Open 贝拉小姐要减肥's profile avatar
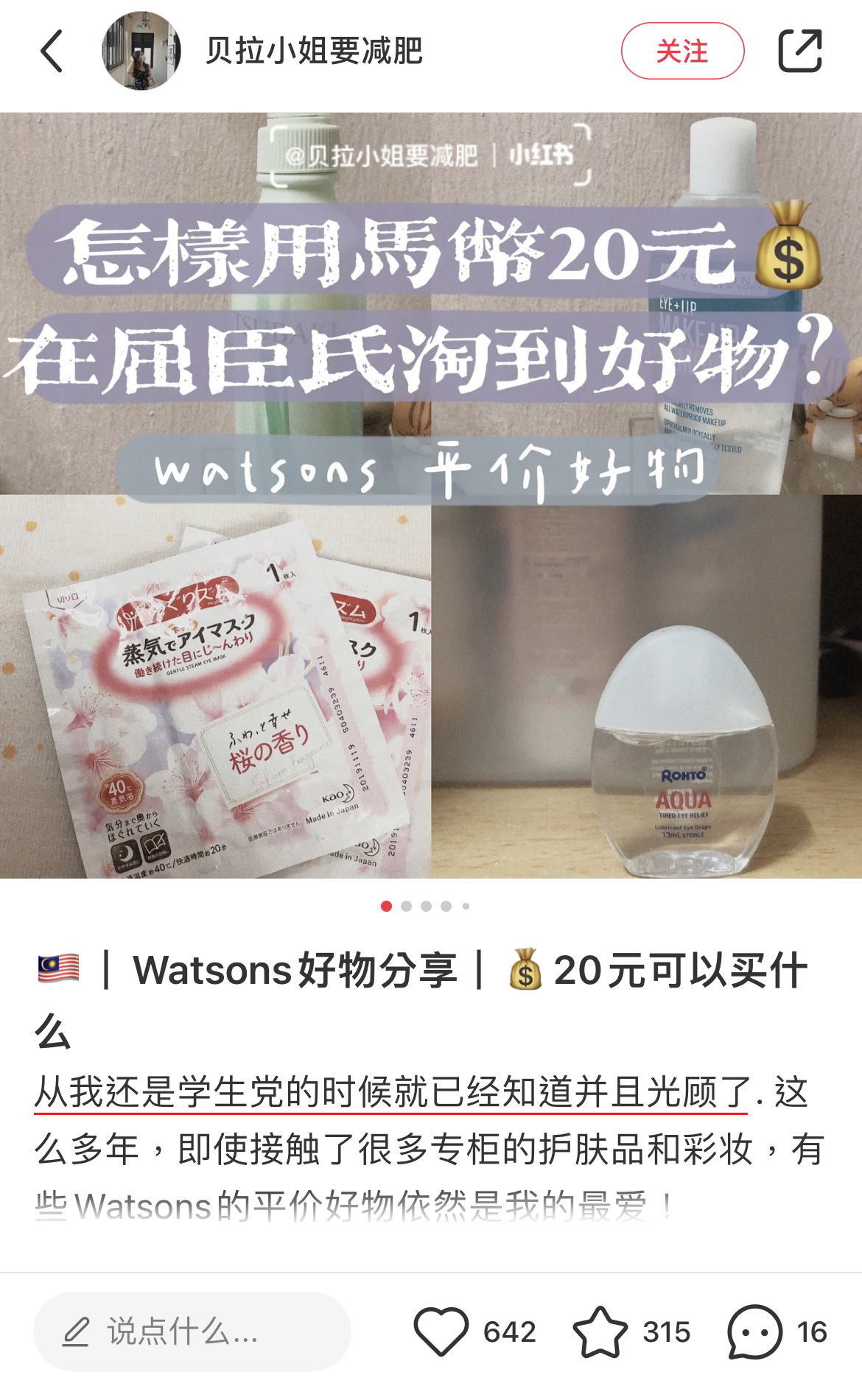This screenshot has height=1400, width=862. (x=141, y=51)
